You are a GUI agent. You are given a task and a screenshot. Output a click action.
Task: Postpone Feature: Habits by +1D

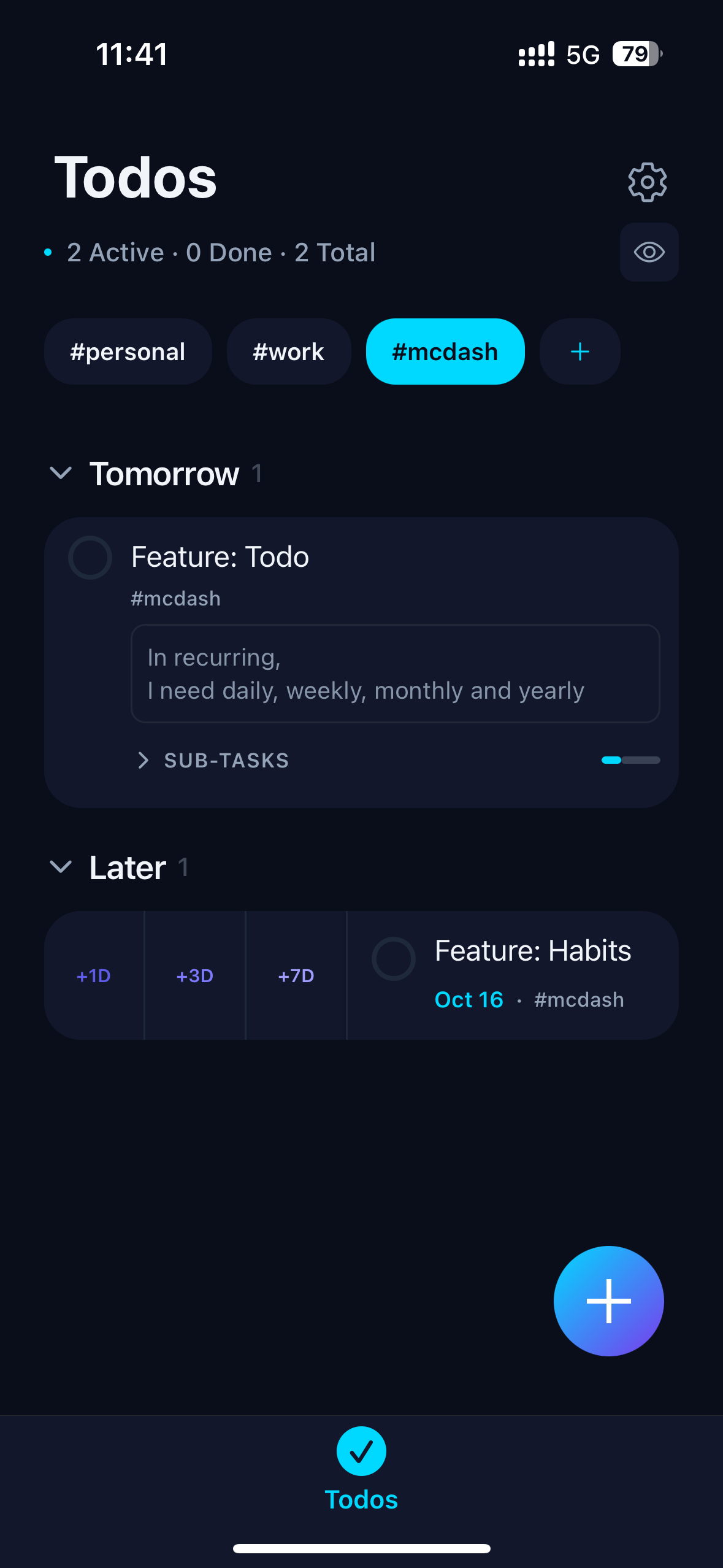click(93, 975)
